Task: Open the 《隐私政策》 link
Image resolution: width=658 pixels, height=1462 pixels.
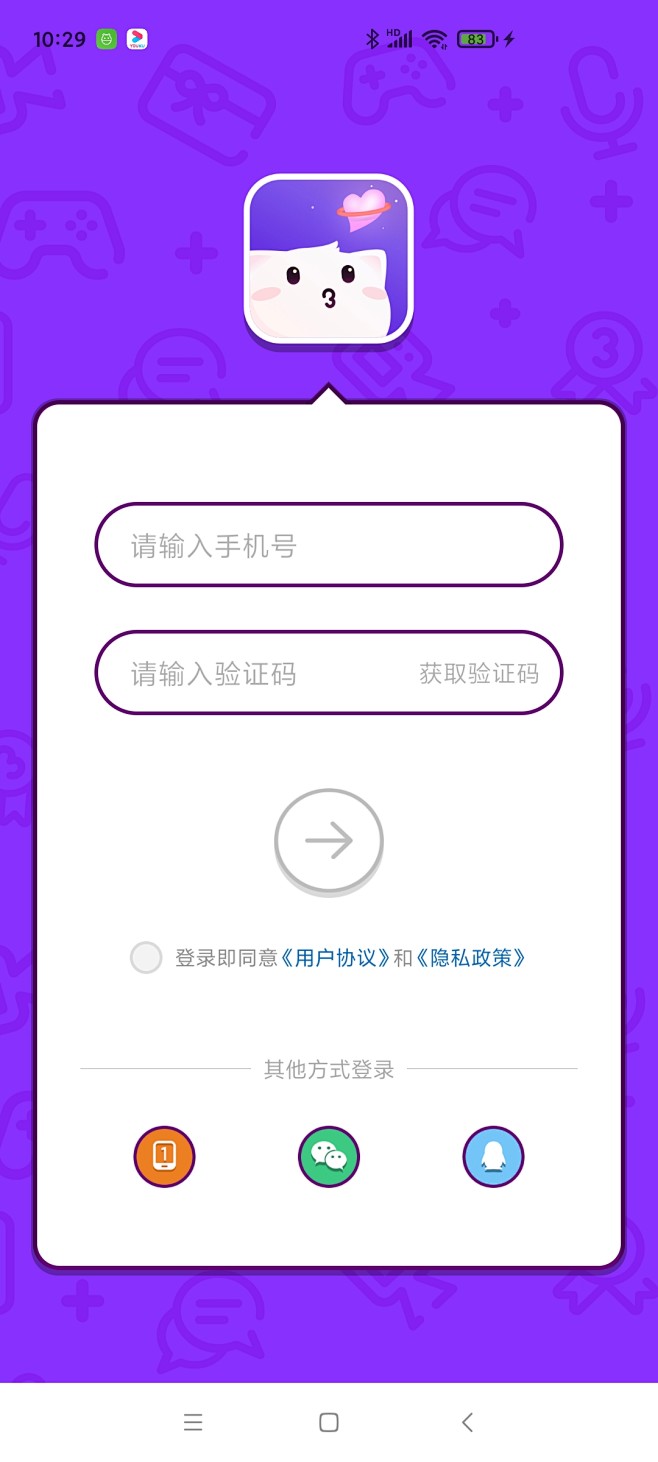Action: (471, 958)
